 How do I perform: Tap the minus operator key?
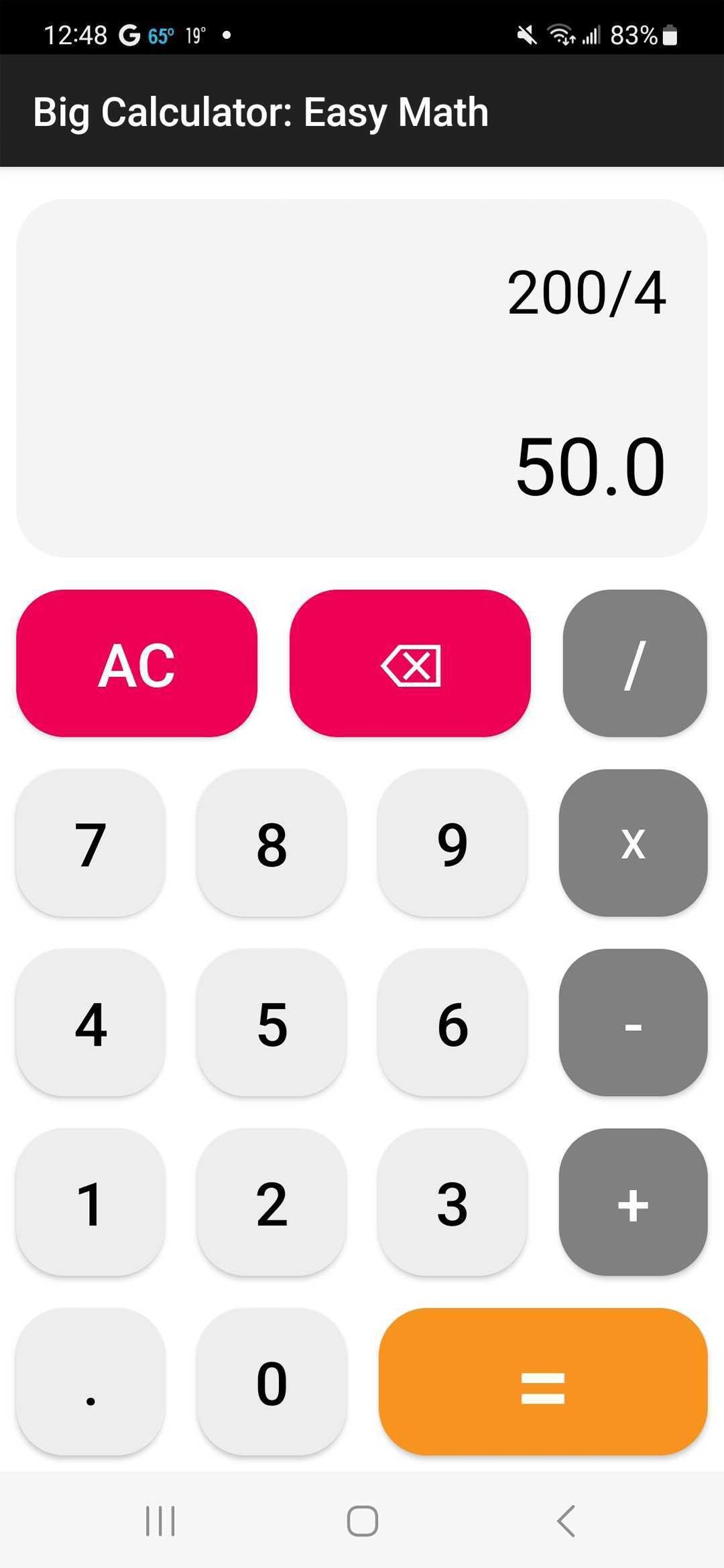(x=633, y=1022)
